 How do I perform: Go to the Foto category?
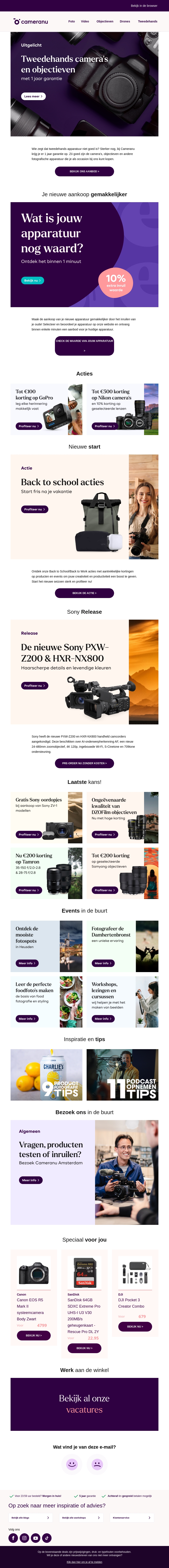click(72, 21)
